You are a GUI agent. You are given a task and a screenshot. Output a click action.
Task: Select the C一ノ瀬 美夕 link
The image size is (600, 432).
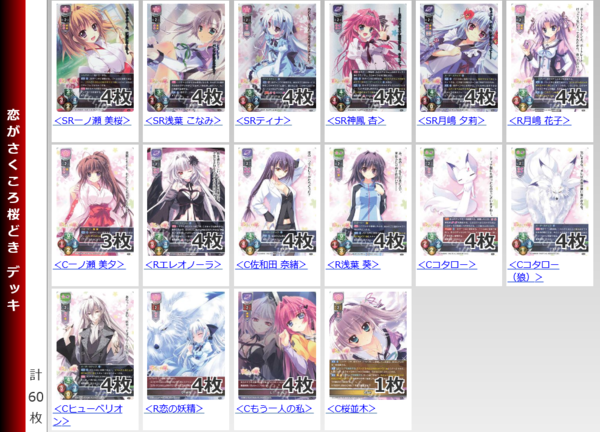[x=90, y=265]
